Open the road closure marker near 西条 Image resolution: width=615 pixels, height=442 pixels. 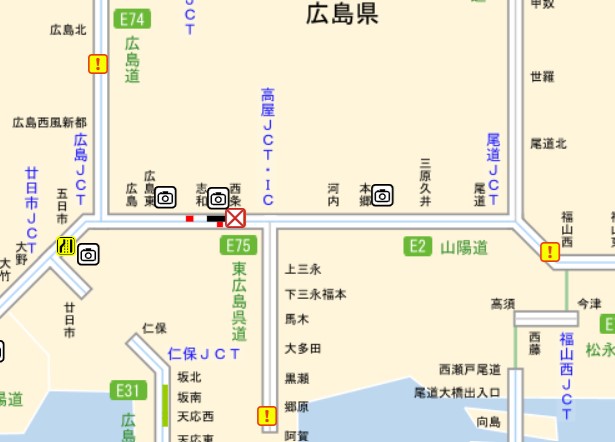click(236, 218)
